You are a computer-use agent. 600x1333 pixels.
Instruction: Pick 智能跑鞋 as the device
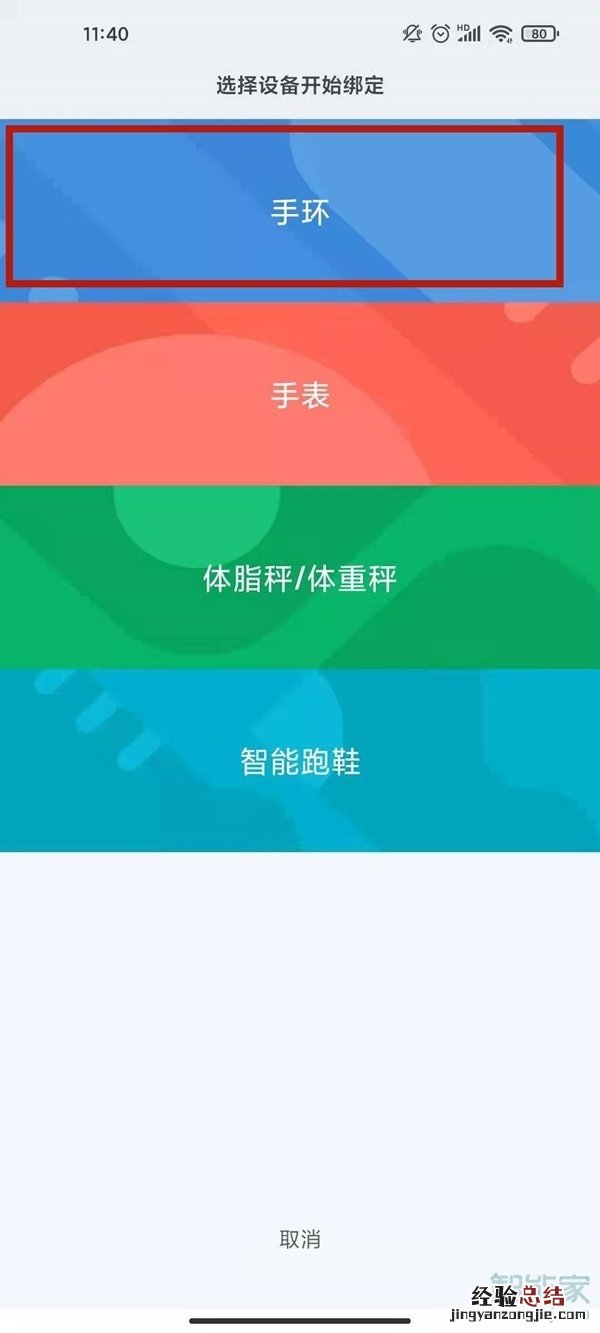[x=300, y=761]
